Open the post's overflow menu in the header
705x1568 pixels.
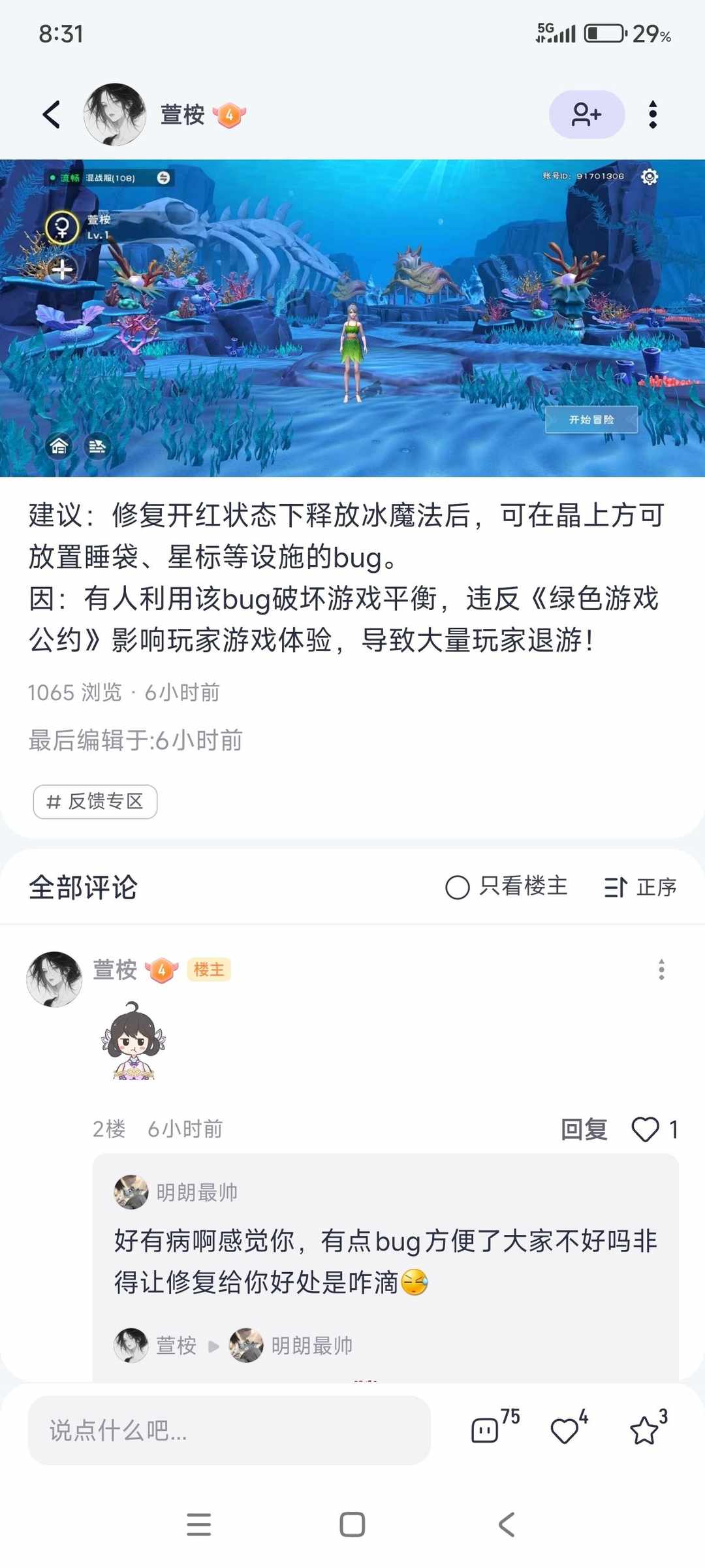pyautogui.click(x=653, y=115)
